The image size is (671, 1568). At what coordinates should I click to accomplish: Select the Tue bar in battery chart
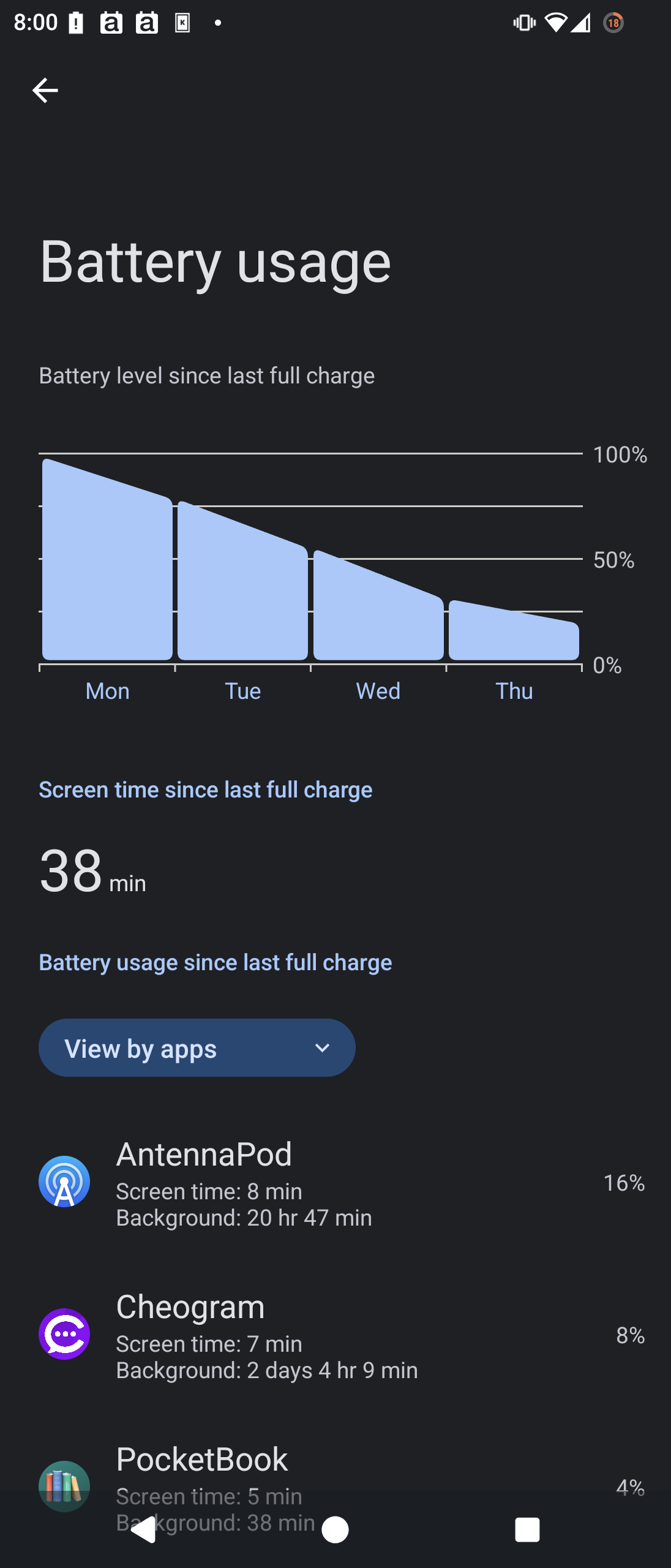pyautogui.click(x=242, y=594)
